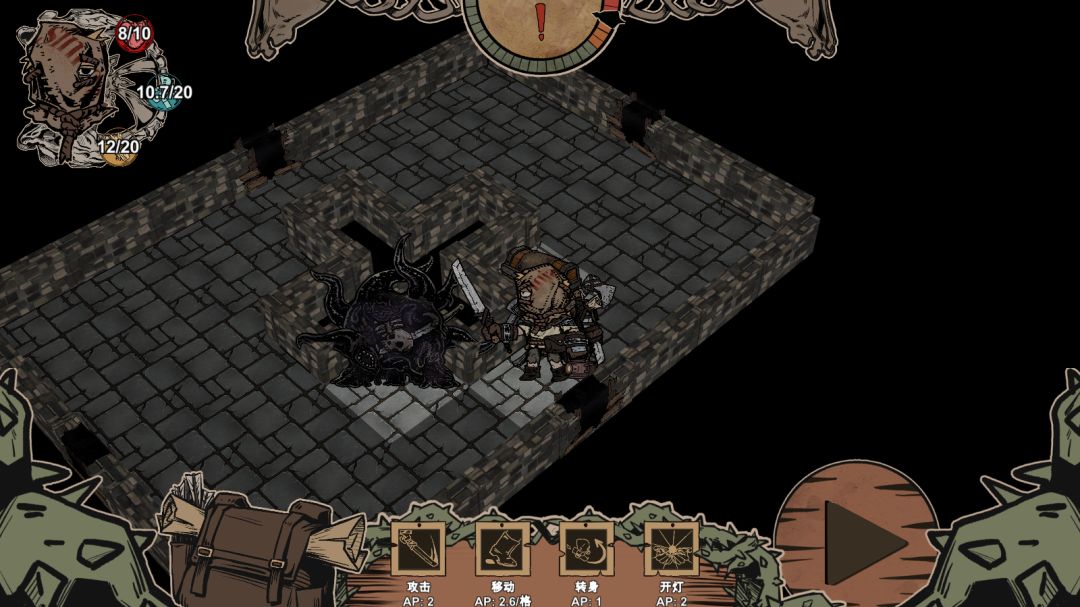Screen dimensions: 1080x607
Task: Choose the 移动 move action
Action: (x=502, y=549)
